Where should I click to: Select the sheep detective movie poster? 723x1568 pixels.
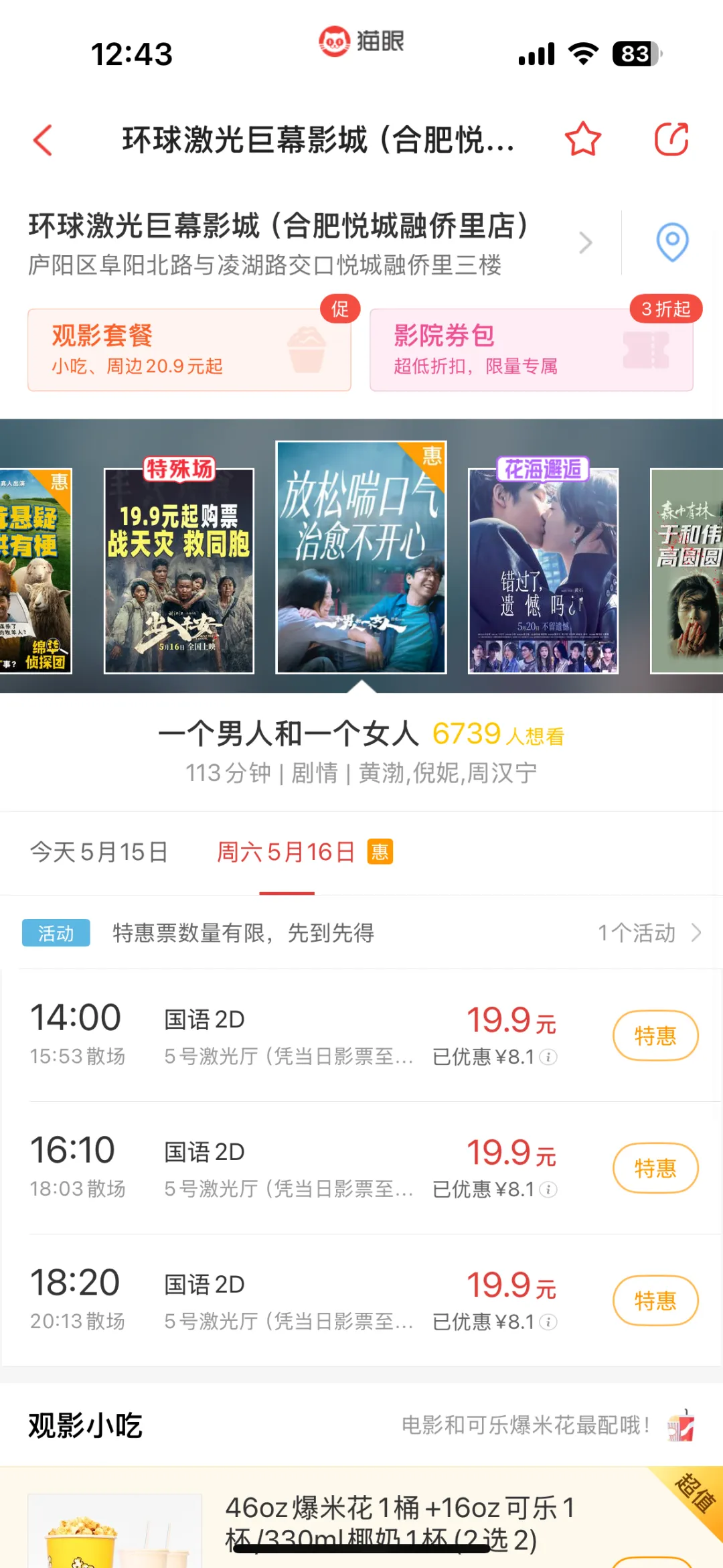tap(36, 571)
